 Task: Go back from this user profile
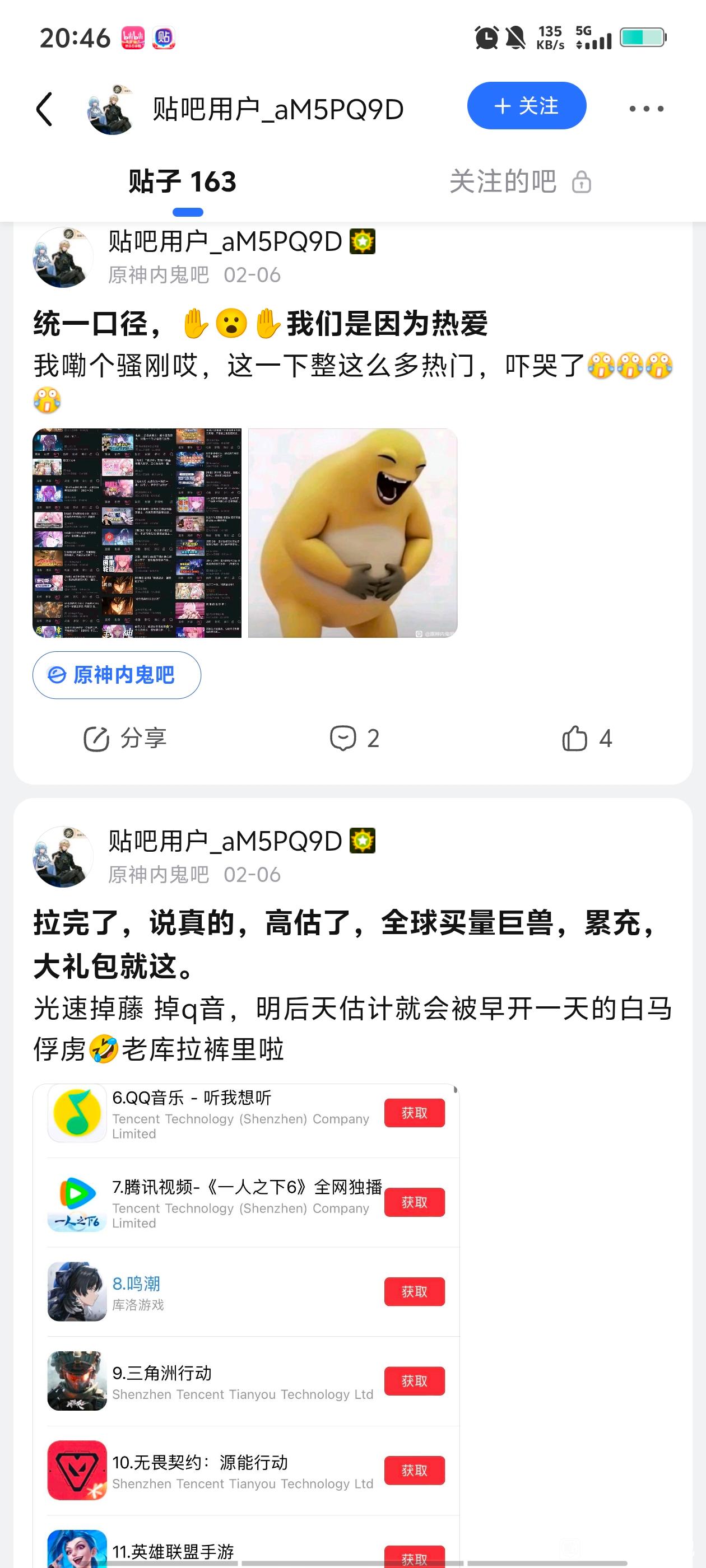tap(44, 109)
